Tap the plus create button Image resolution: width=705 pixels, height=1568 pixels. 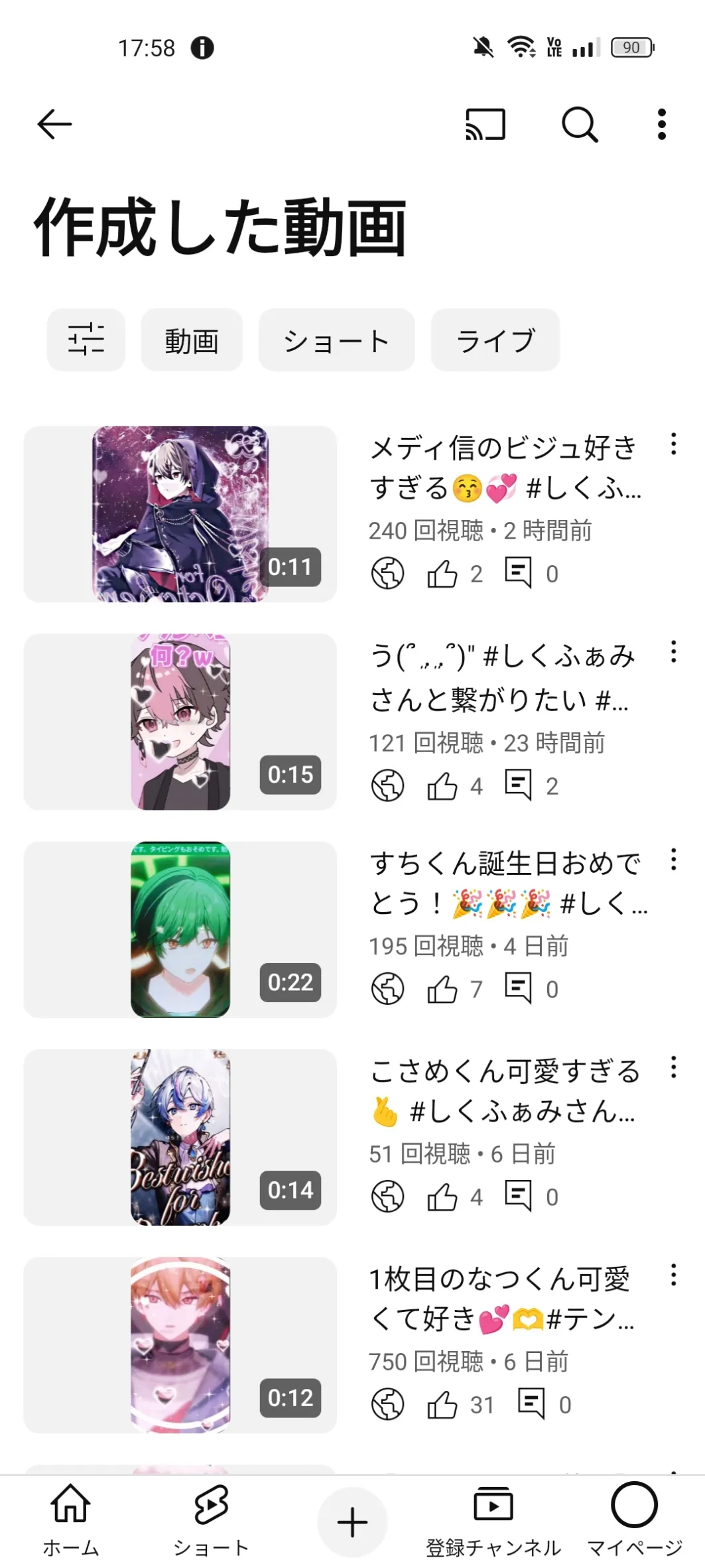(x=352, y=1522)
